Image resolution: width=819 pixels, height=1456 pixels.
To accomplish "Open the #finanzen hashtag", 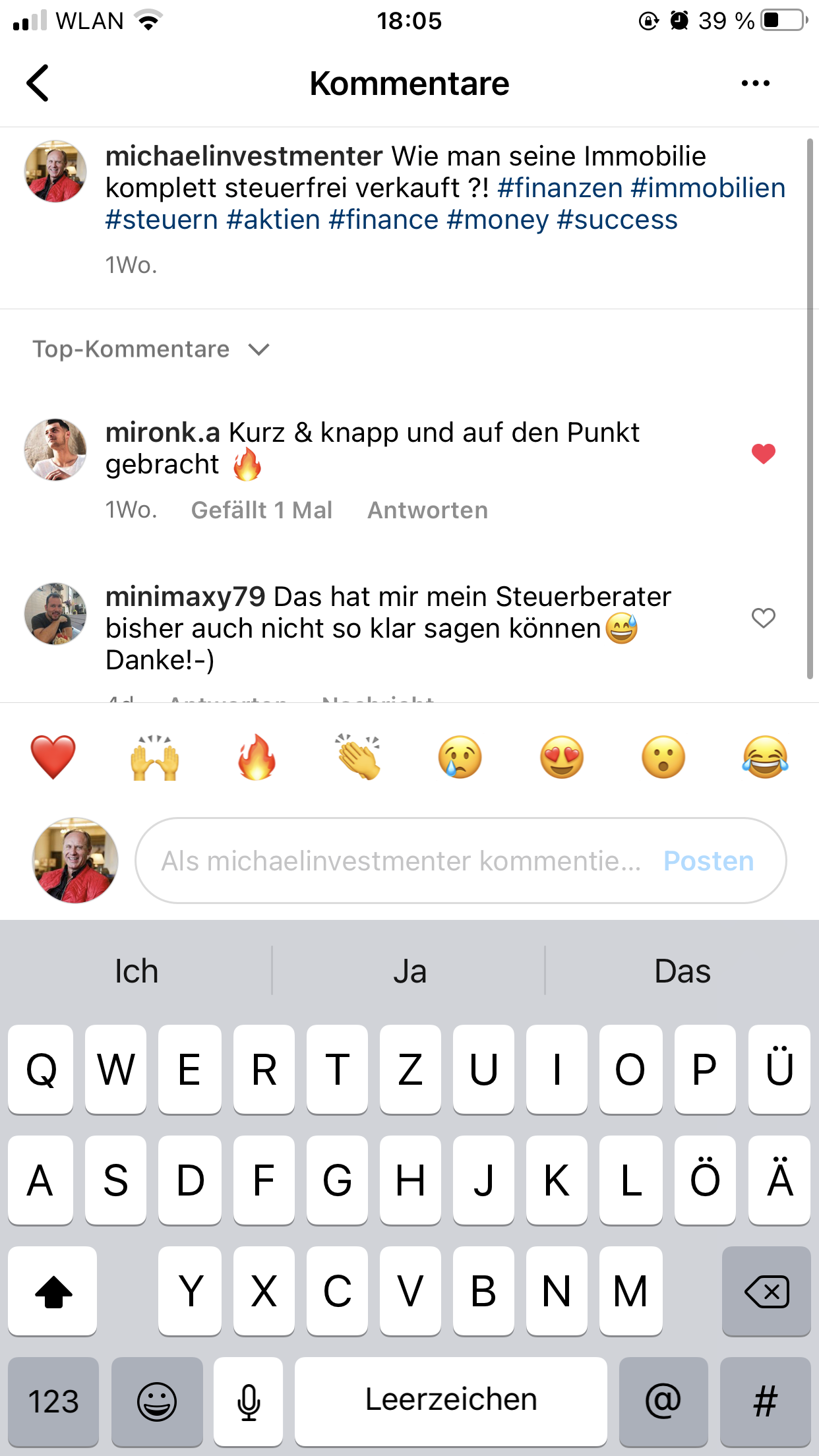I will tap(560, 188).
